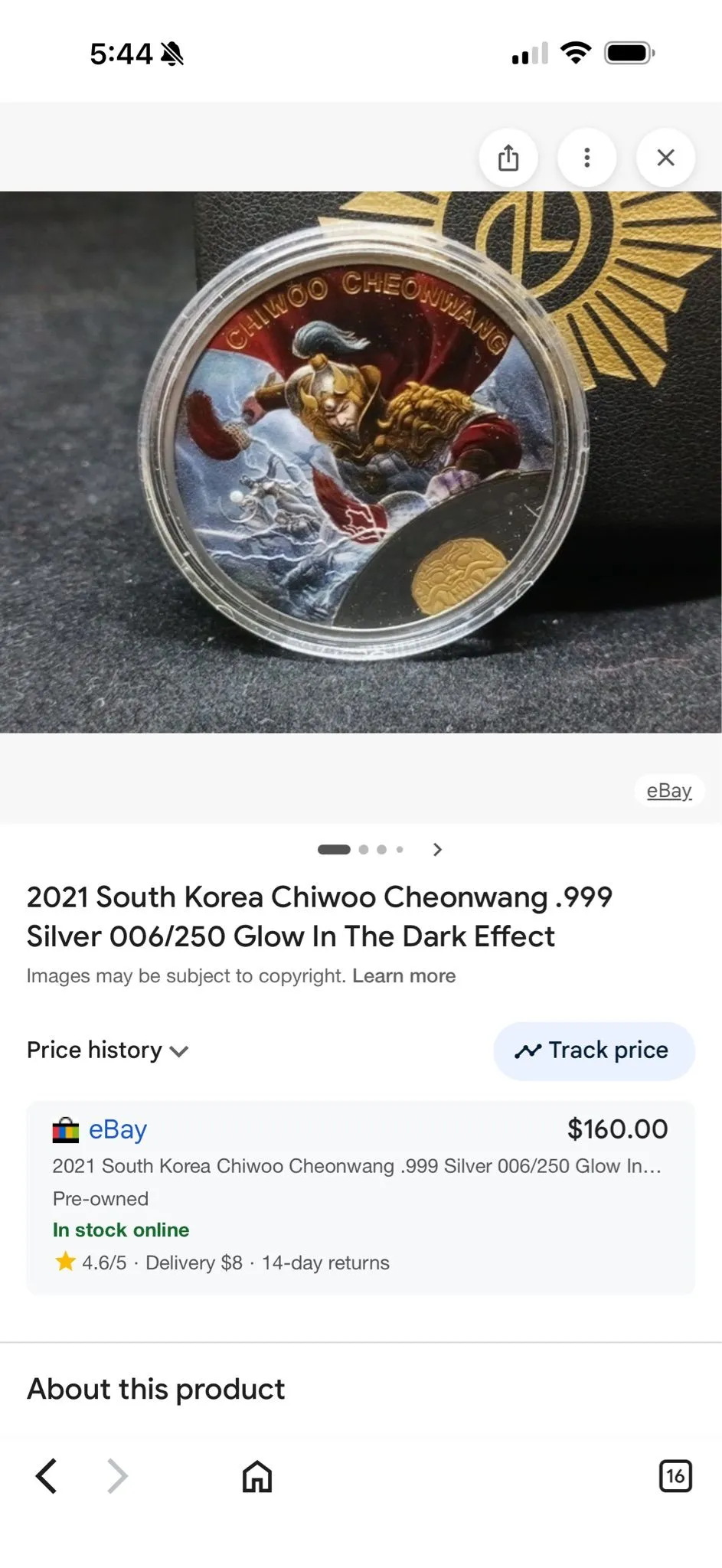Screen dimensions: 722x1568
Task: Open the three-dot overflow menu
Action: pyautogui.click(x=587, y=158)
